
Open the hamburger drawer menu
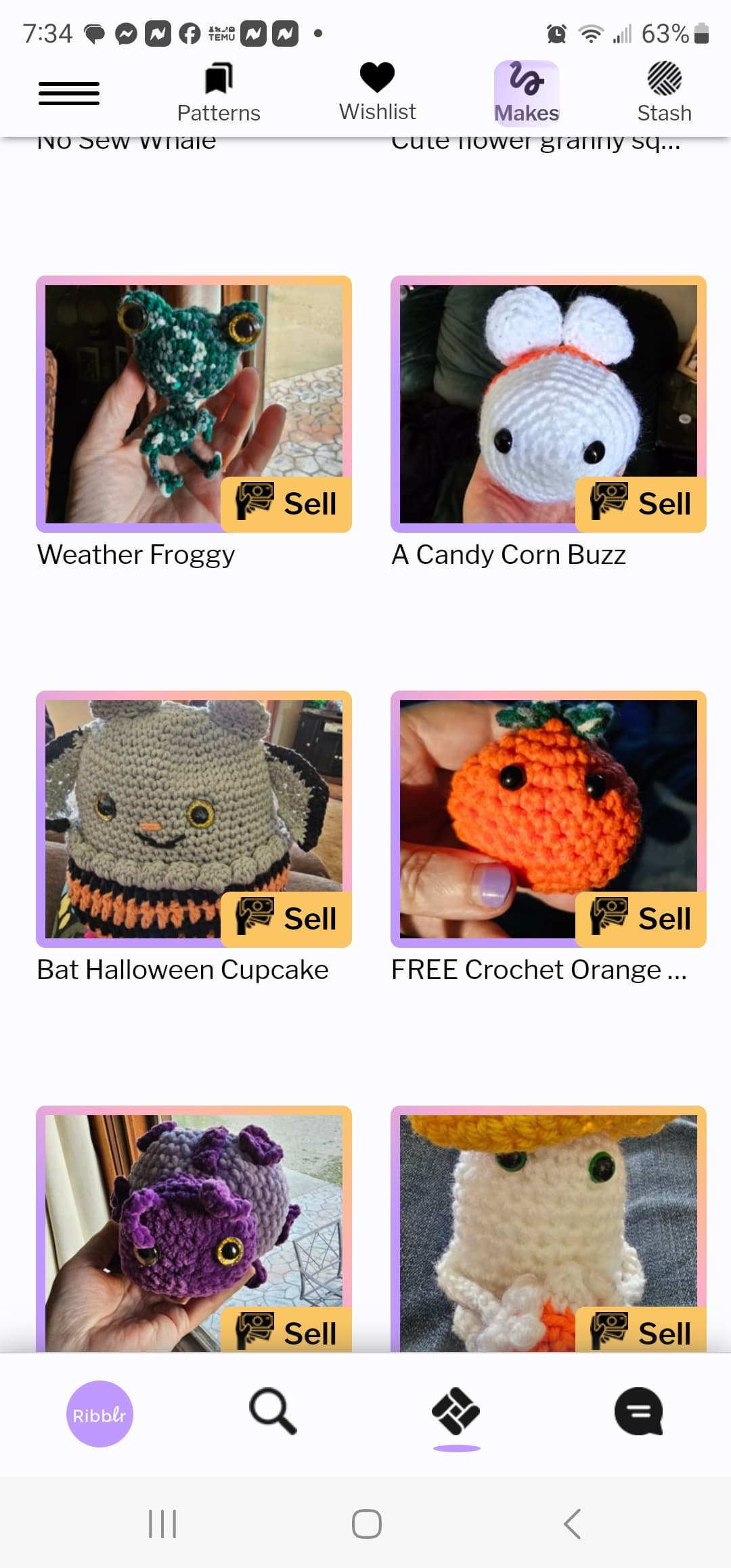pos(69,93)
